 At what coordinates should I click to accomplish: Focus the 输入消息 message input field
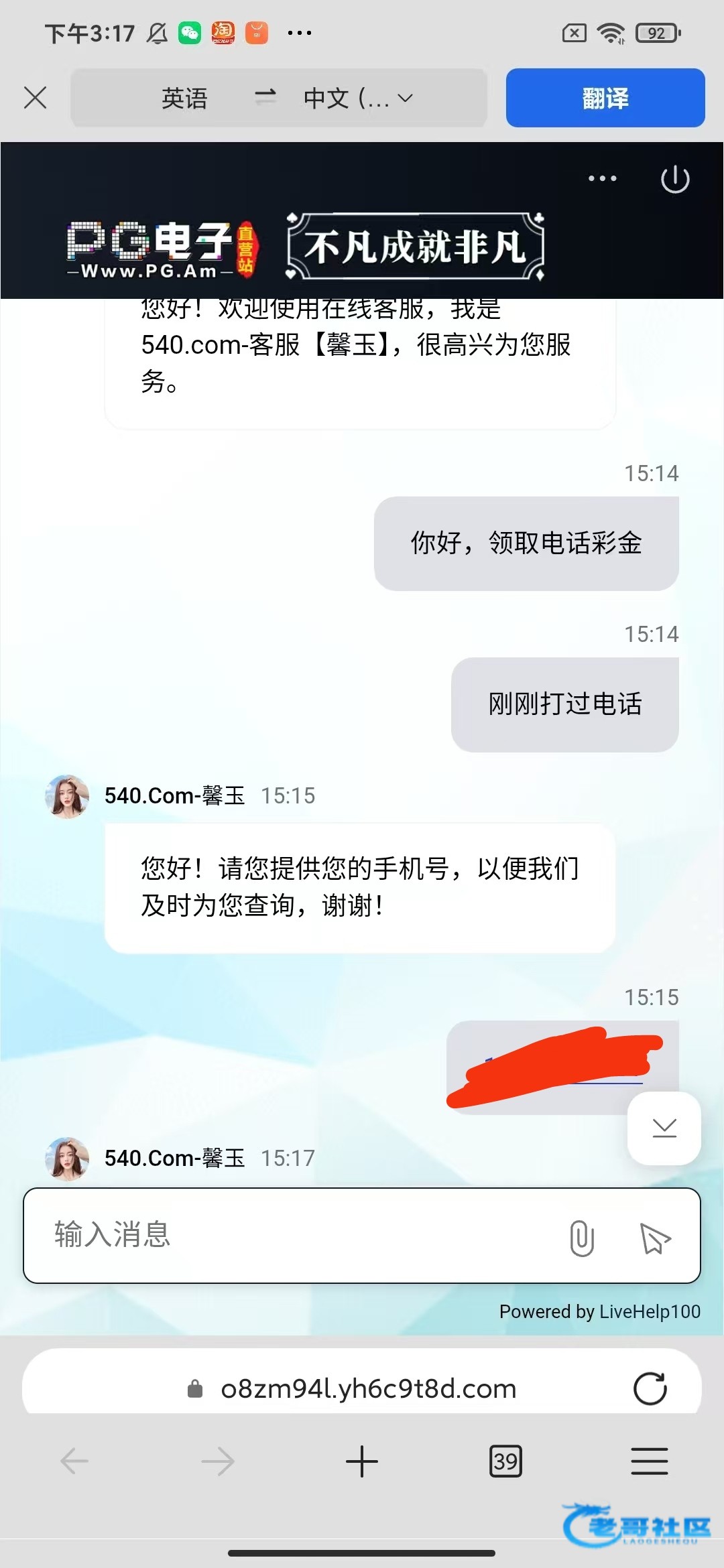[295, 1235]
